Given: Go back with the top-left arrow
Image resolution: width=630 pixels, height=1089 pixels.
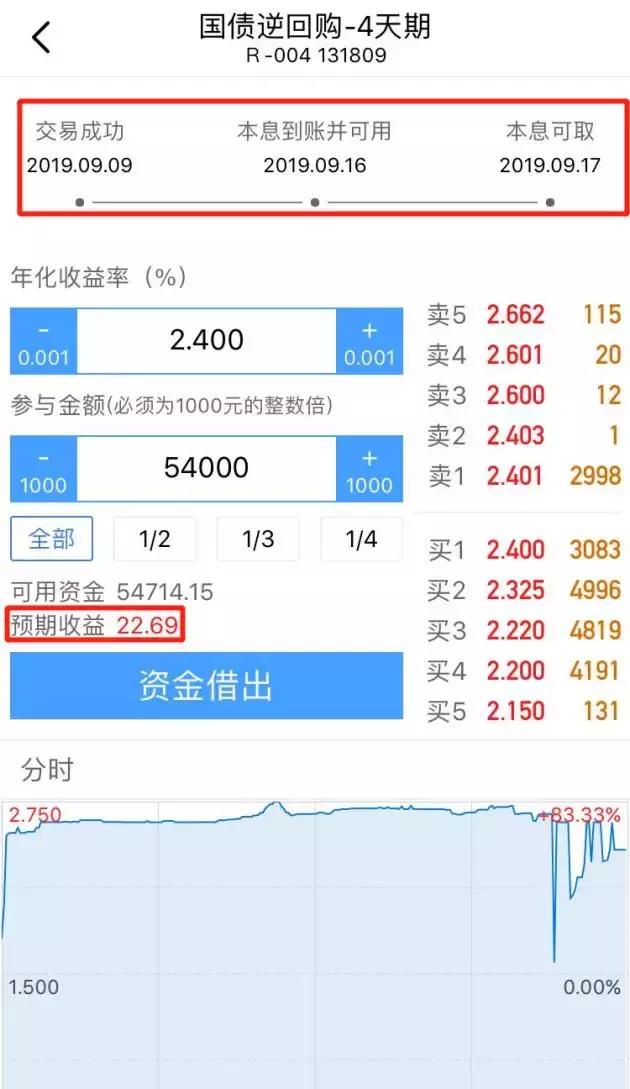Looking at the screenshot, I should tap(41, 38).
